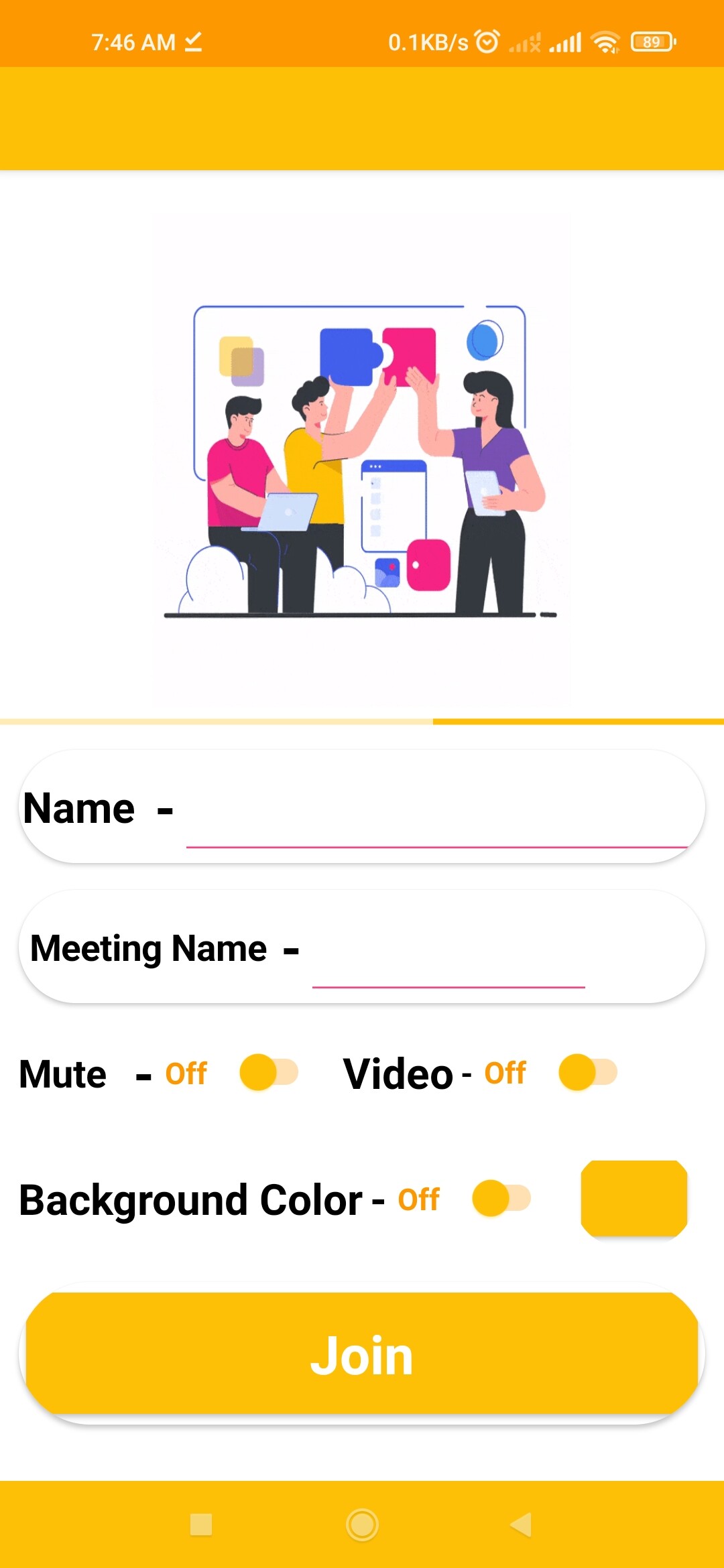The height and width of the screenshot is (1568, 724).
Task: Join the meeting
Action: pos(362,1355)
